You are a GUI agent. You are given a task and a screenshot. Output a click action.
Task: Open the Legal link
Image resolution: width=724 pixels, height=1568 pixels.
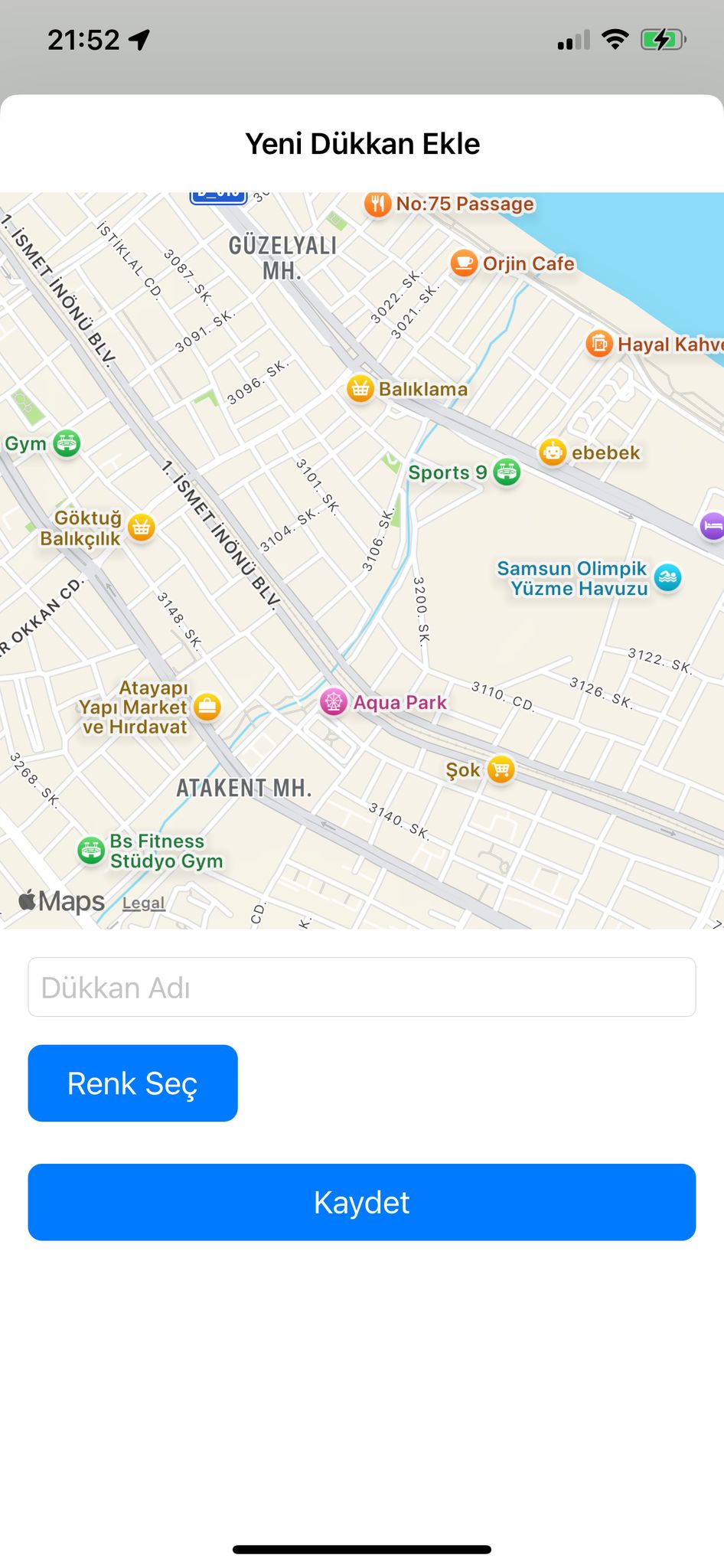point(142,903)
